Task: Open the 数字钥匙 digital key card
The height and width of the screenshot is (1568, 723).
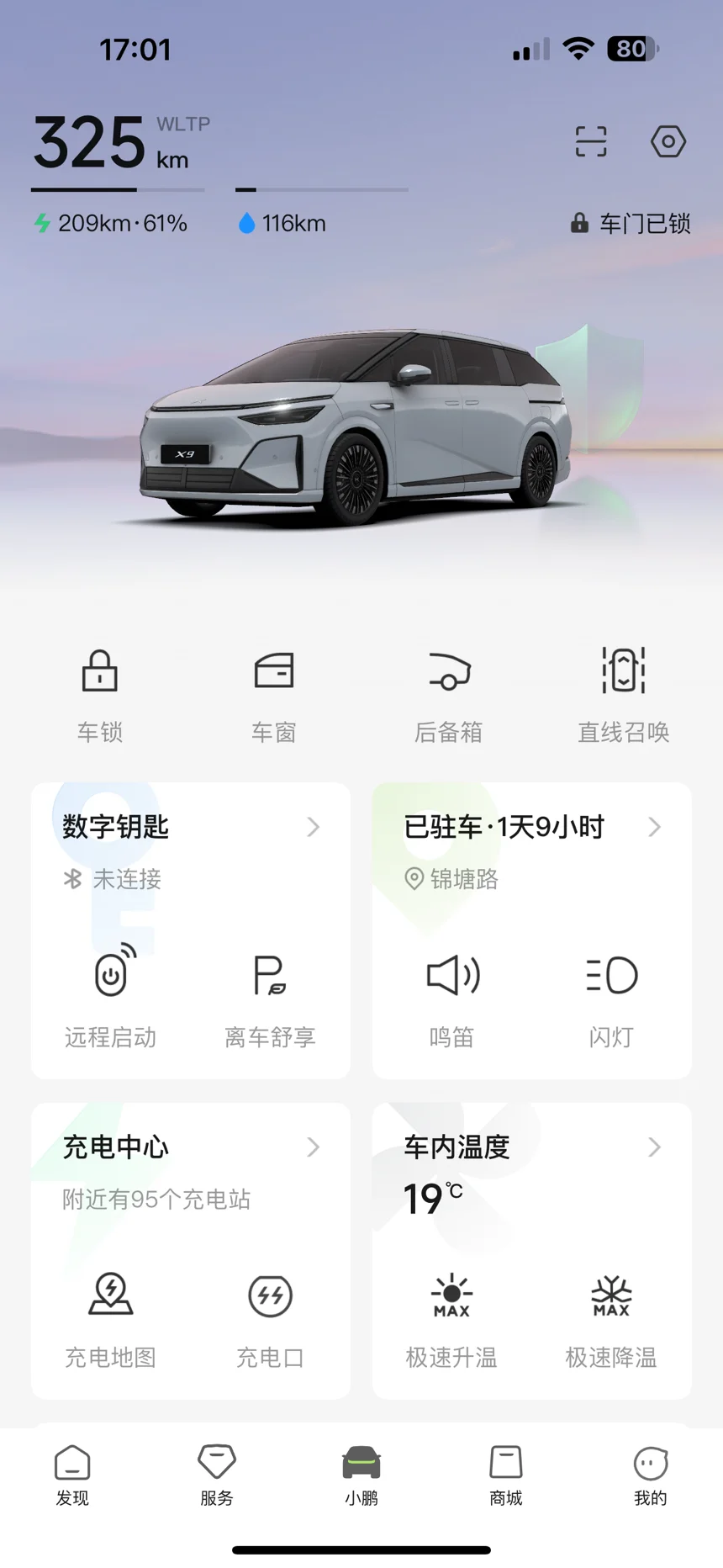Action: [190, 828]
